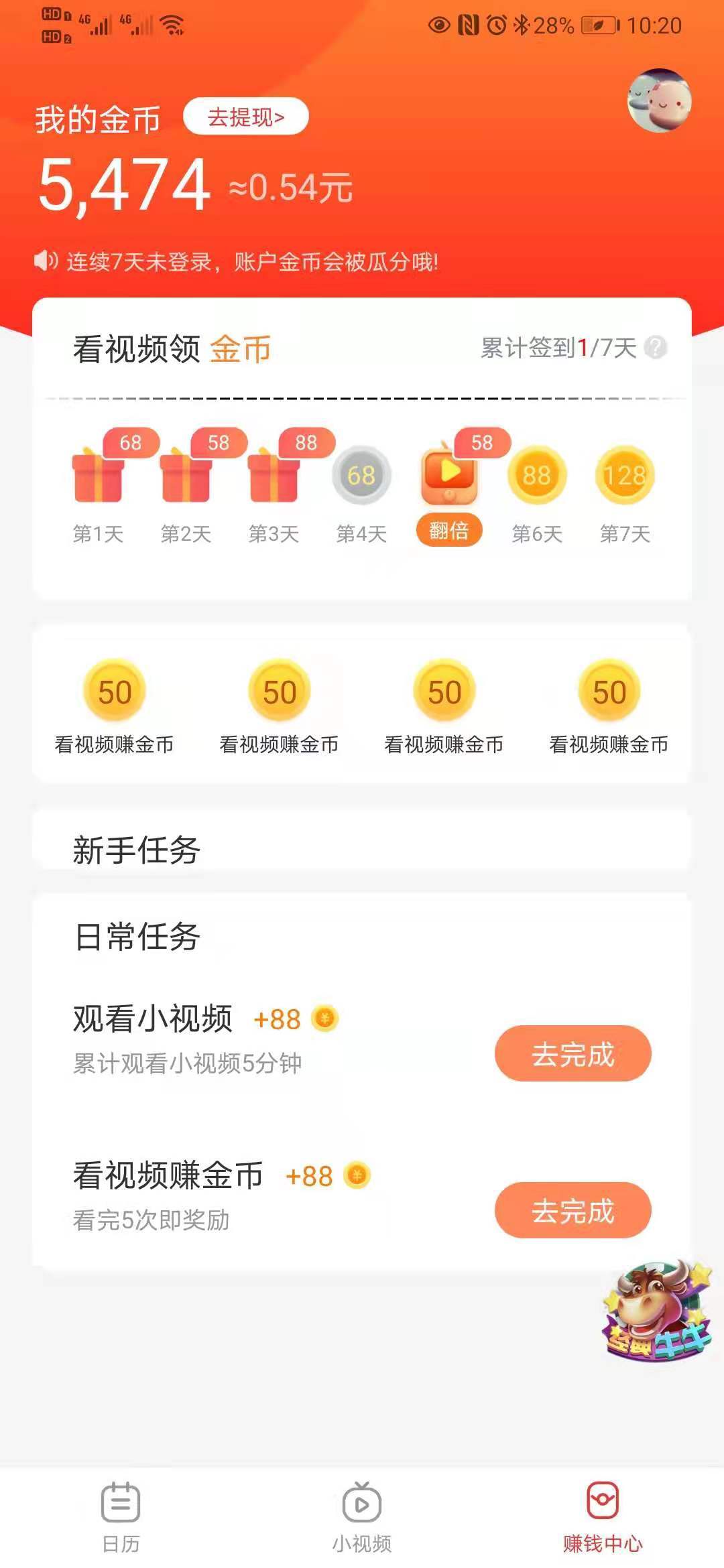Switch to the 日历 tab
This screenshot has height=1568, width=724.
tap(121, 1517)
